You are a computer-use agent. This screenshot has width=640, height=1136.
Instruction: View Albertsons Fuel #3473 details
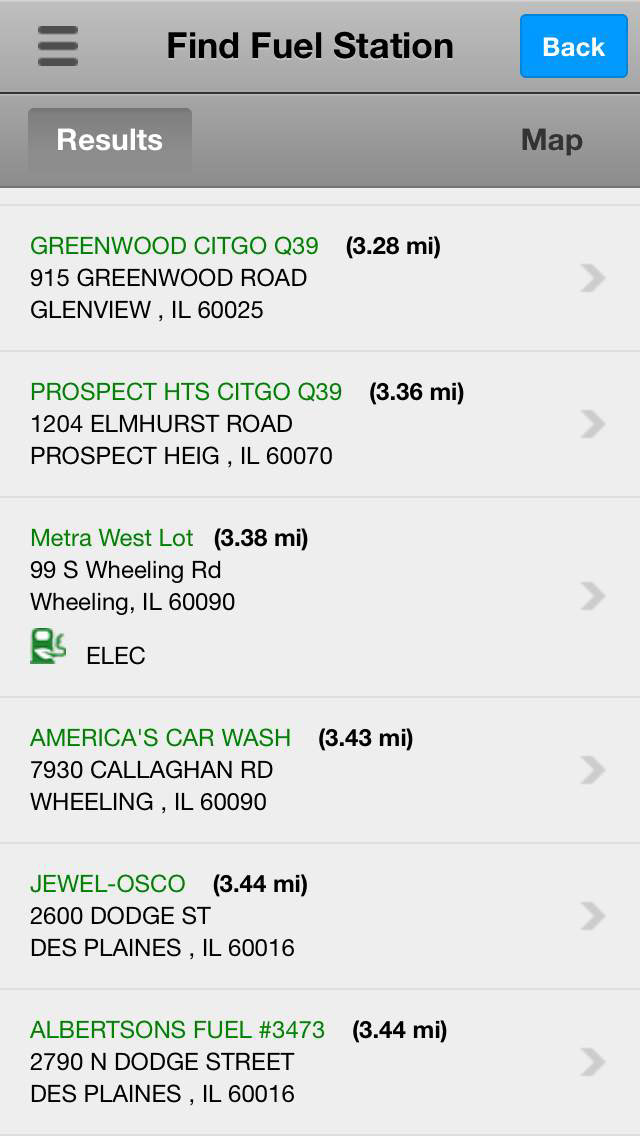[320, 1061]
